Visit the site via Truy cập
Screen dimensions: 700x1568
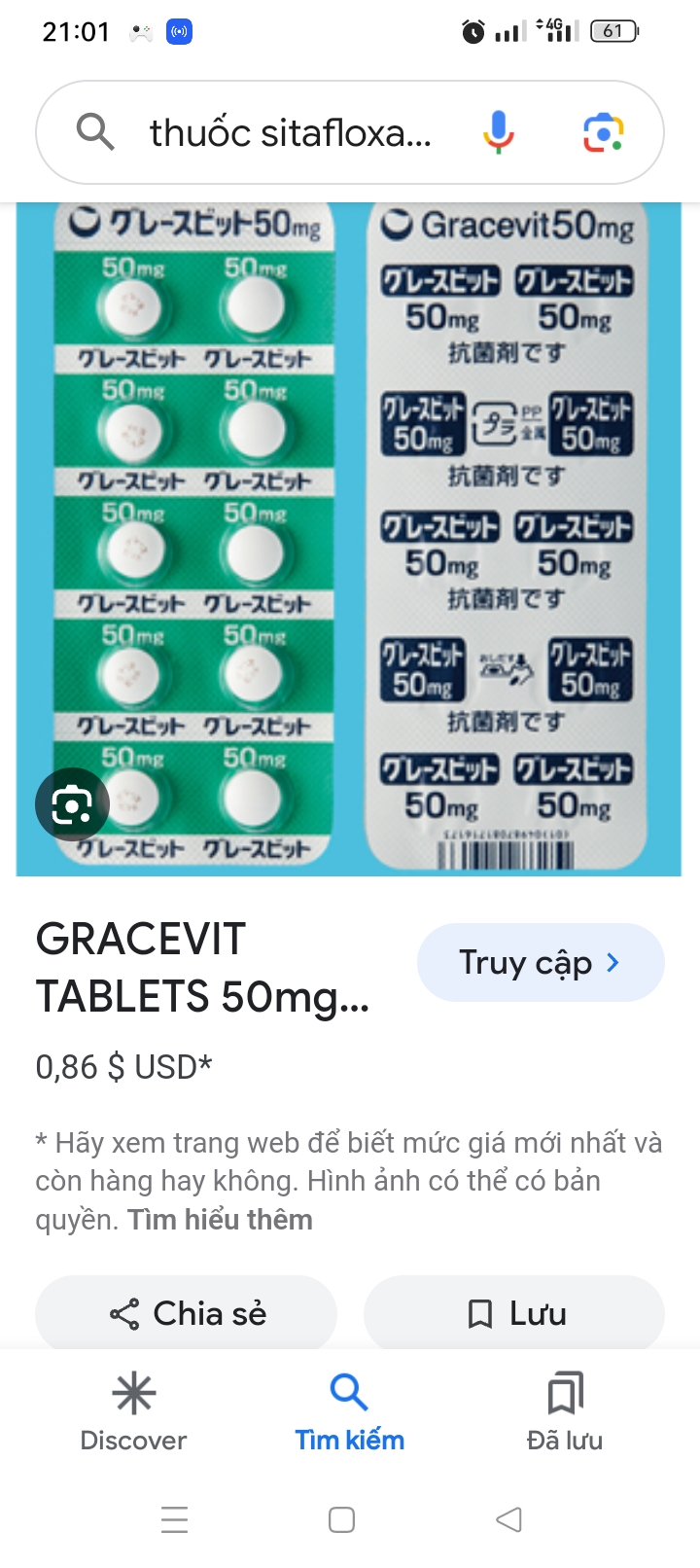coord(541,962)
